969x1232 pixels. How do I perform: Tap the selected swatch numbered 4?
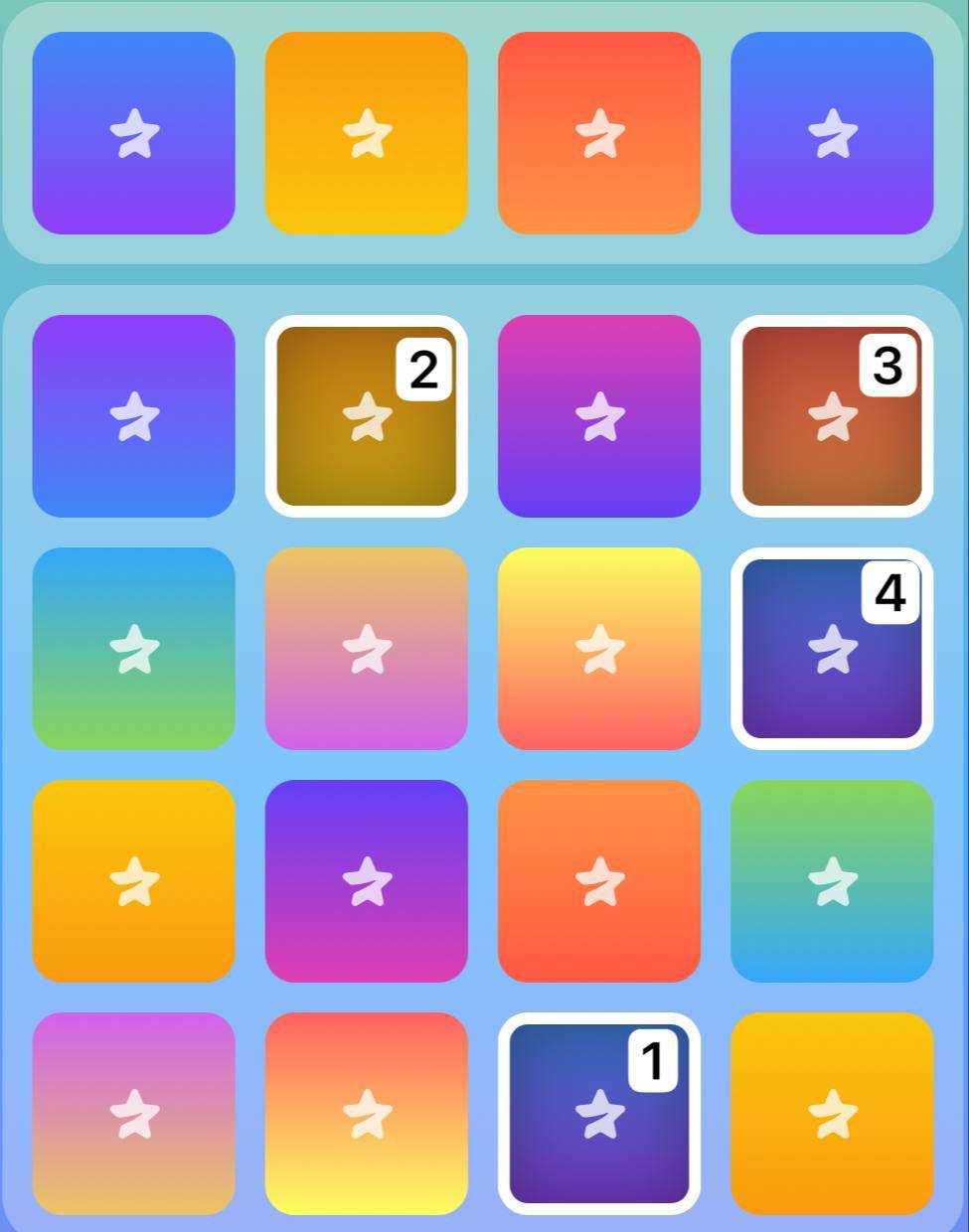(x=832, y=649)
